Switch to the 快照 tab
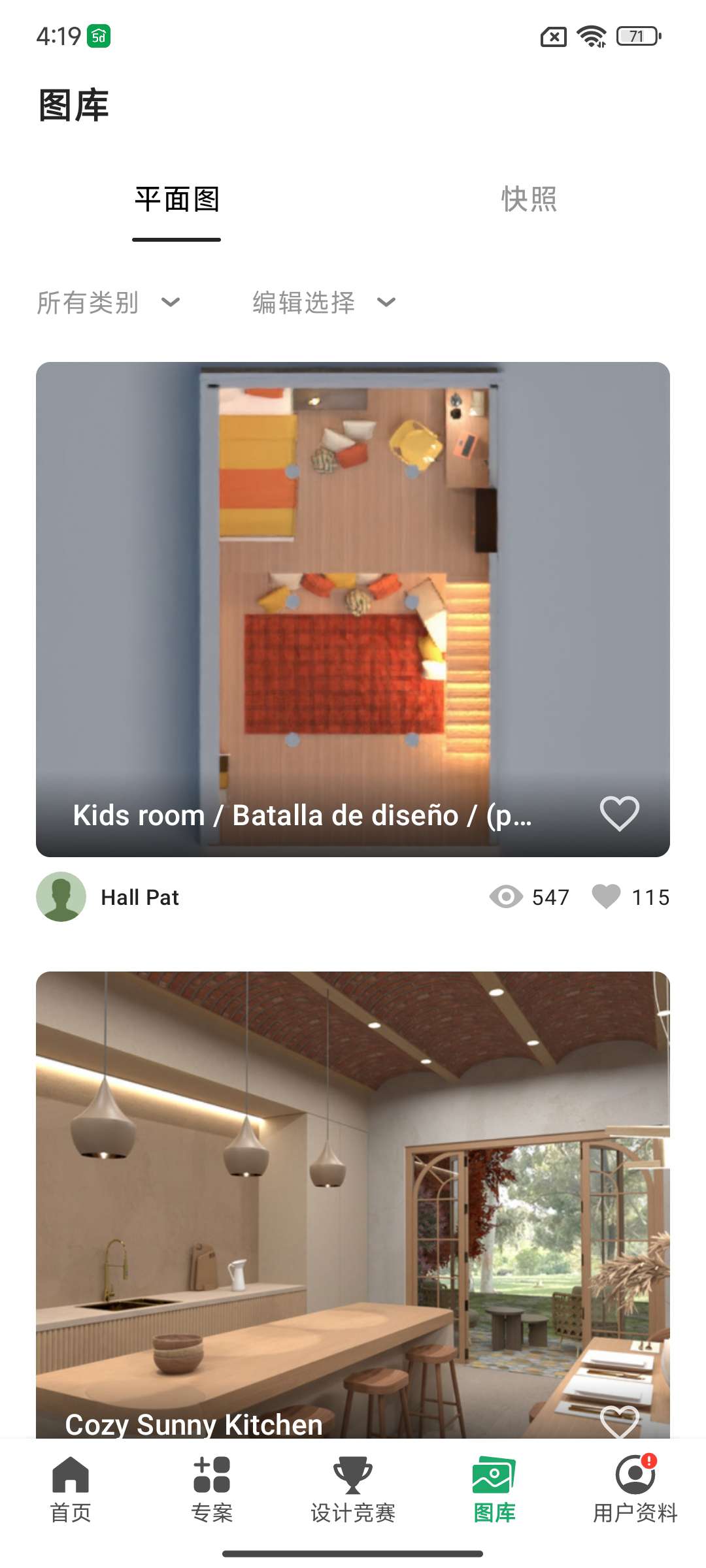706x1568 pixels. click(529, 199)
